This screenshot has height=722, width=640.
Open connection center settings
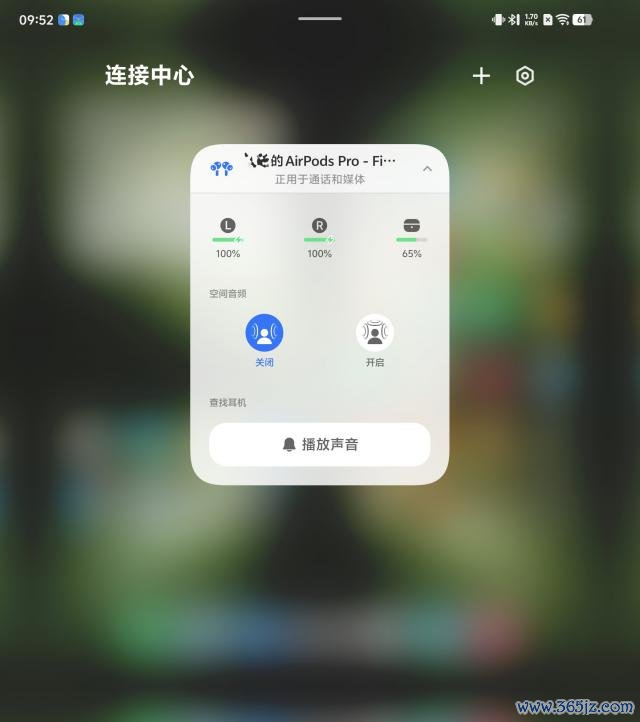click(x=525, y=76)
